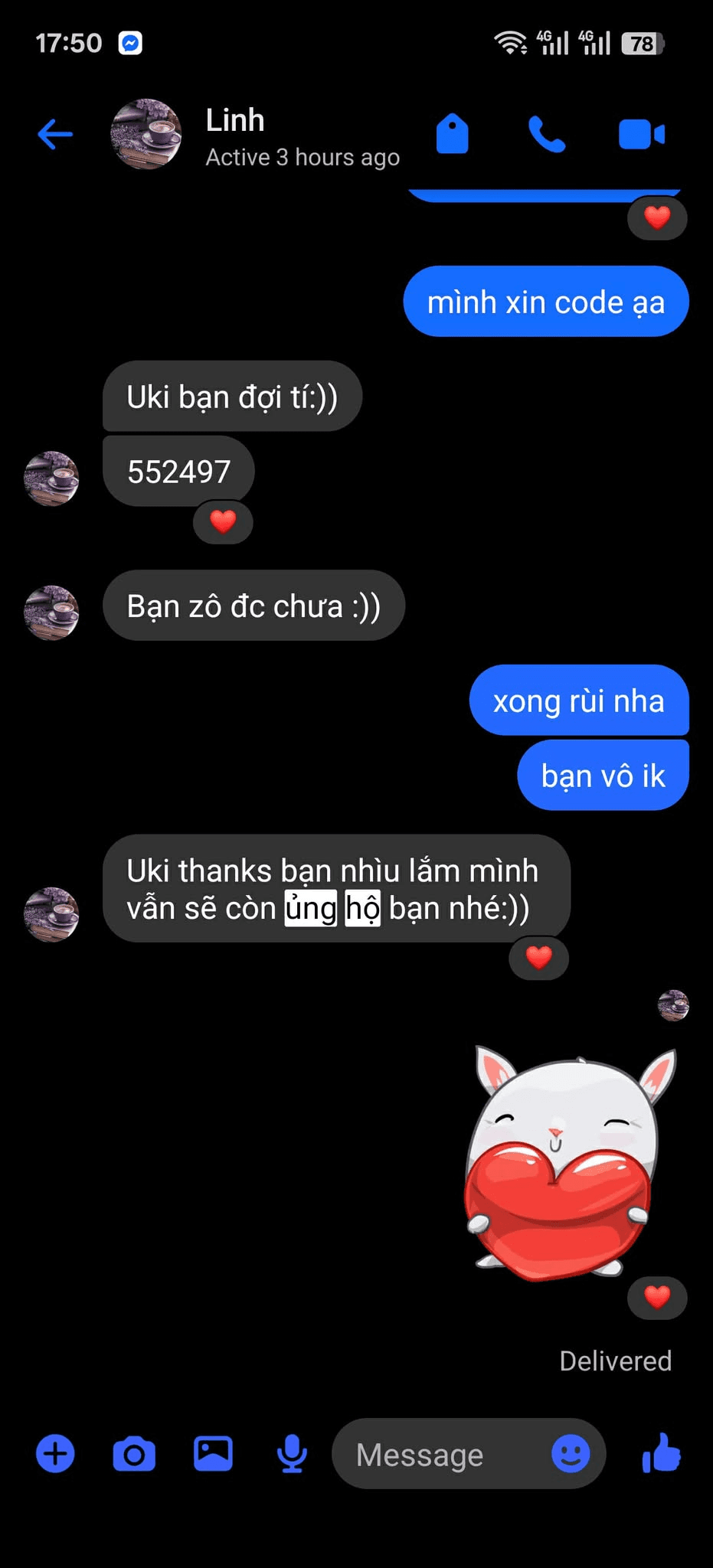Image resolution: width=713 pixels, height=1568 pixels.
Task: Record a voice message with the microphone
Action: tap(291, 1454)
